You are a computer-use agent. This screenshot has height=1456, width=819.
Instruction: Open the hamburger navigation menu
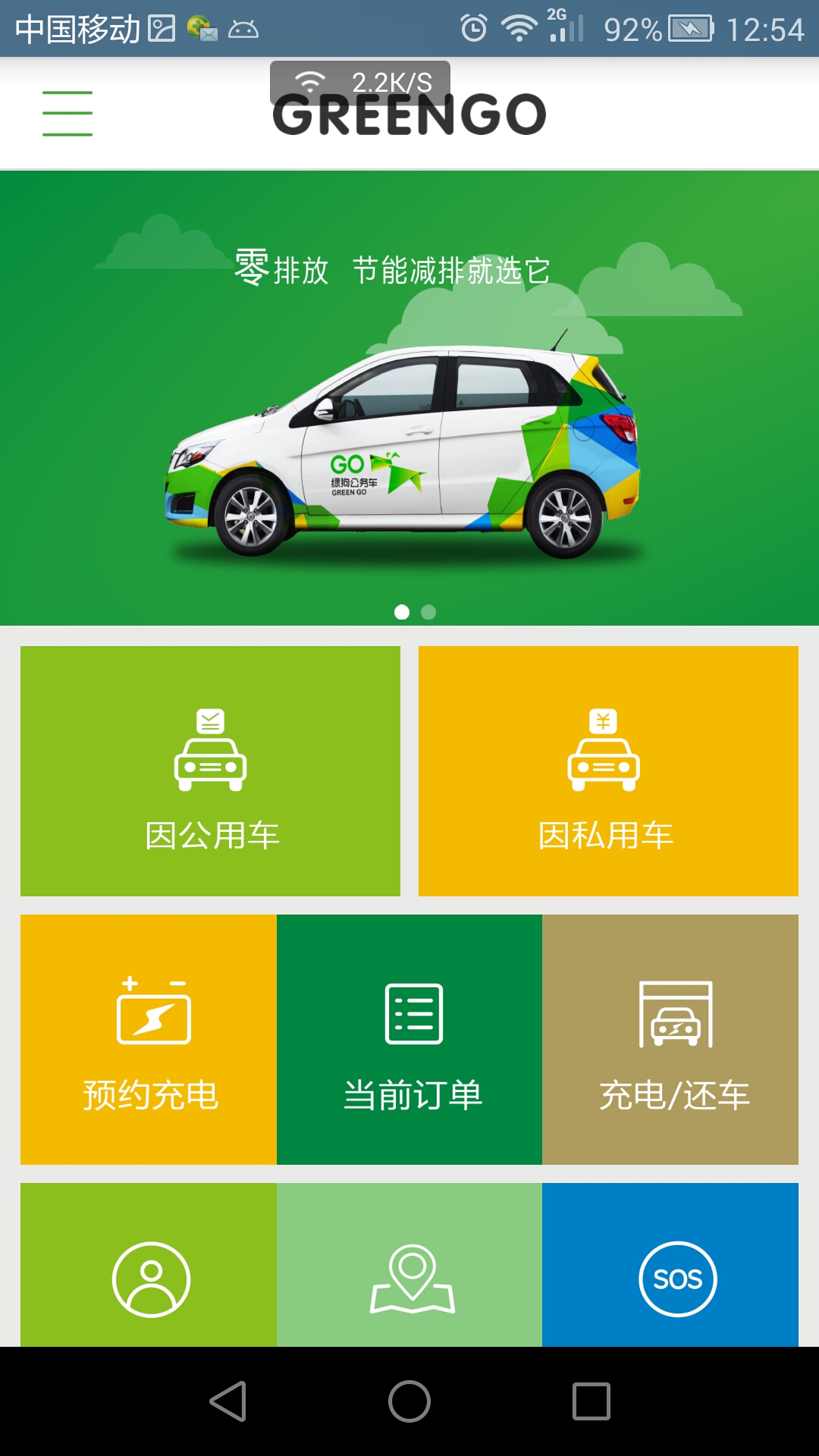coord(67,112)
